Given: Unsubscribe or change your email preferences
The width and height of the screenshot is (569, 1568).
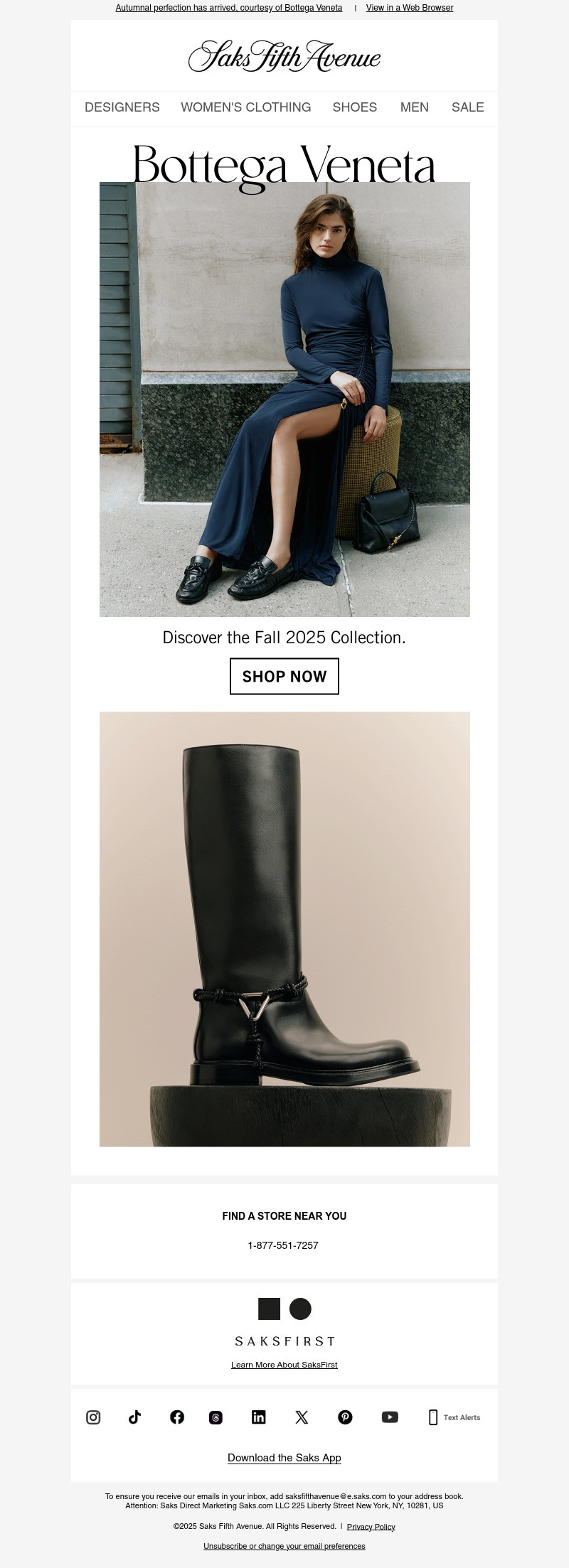Looking at the screenshot, I should 284,1546.
